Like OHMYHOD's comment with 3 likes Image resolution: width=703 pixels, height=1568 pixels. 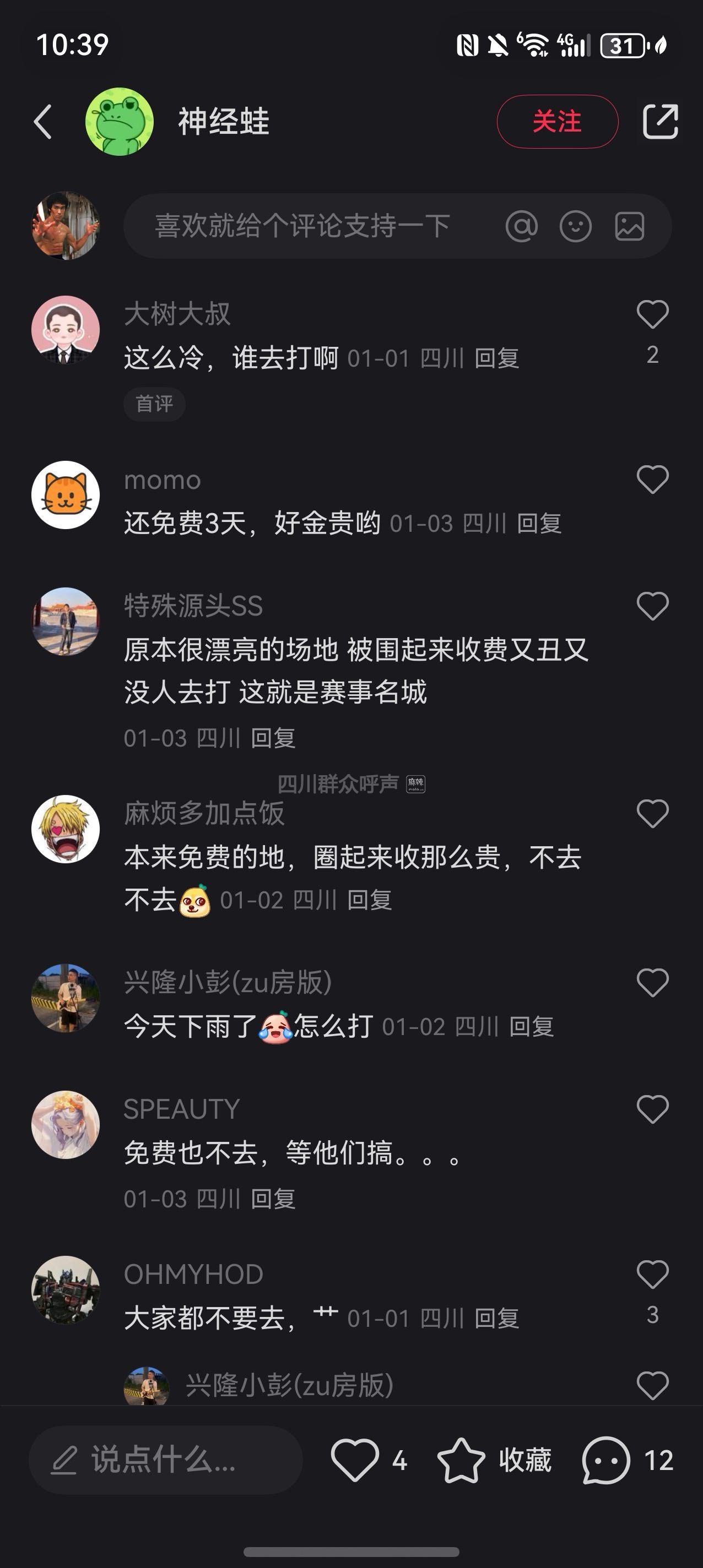(x=652, y=1275)
